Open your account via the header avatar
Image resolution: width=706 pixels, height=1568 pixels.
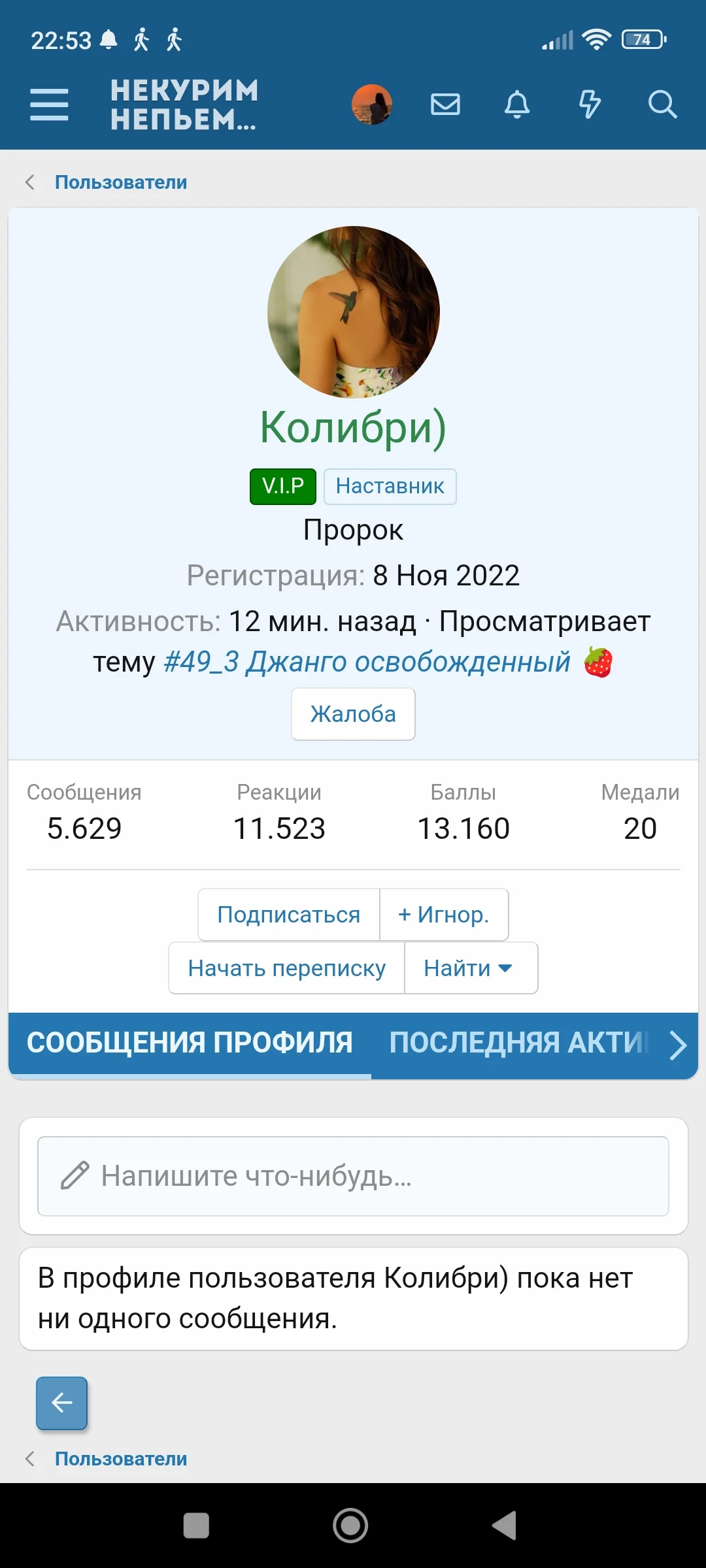click(373, 103)
